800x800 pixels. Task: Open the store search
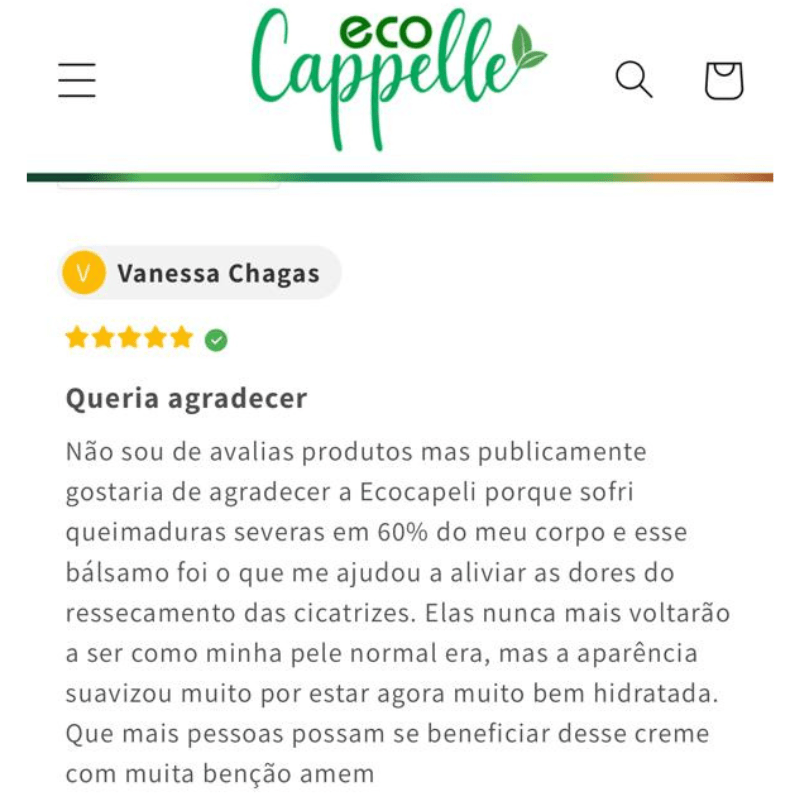click(x=633, y=79)
